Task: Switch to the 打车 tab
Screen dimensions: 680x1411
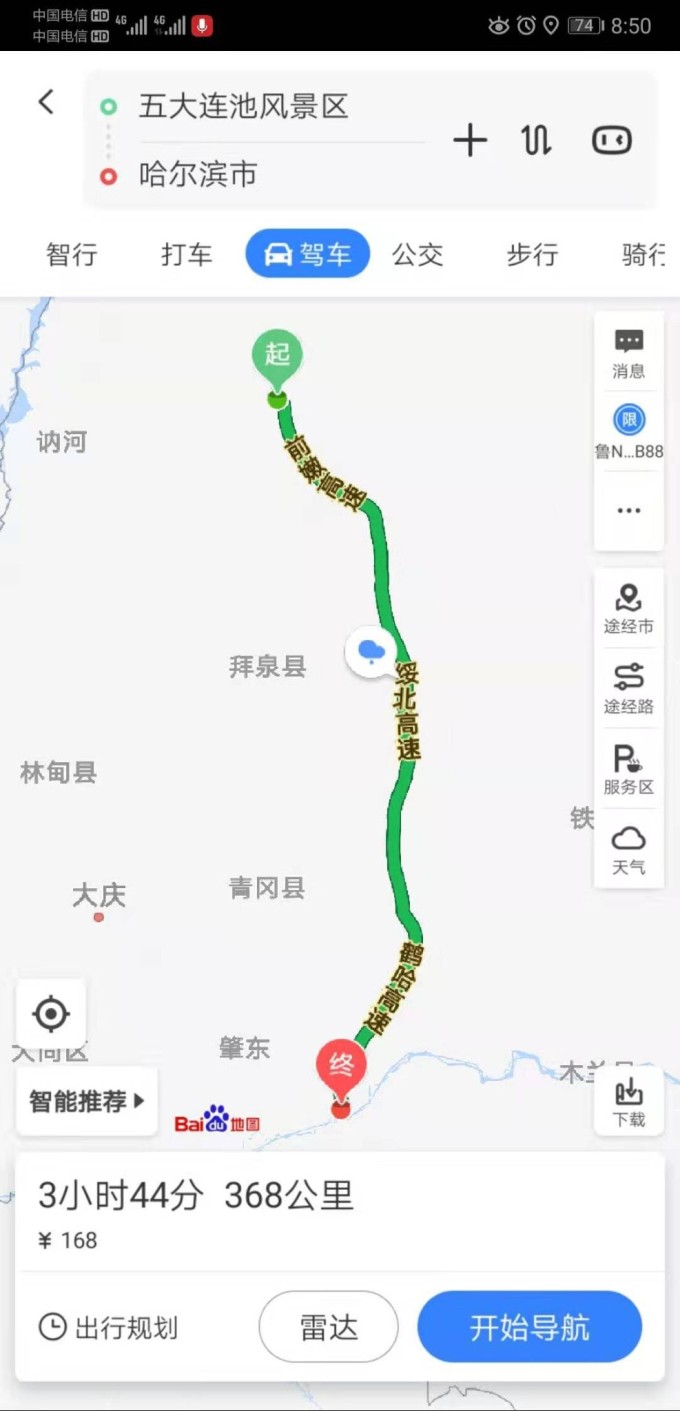Action: pyautogui.click(x=187, y=254)
